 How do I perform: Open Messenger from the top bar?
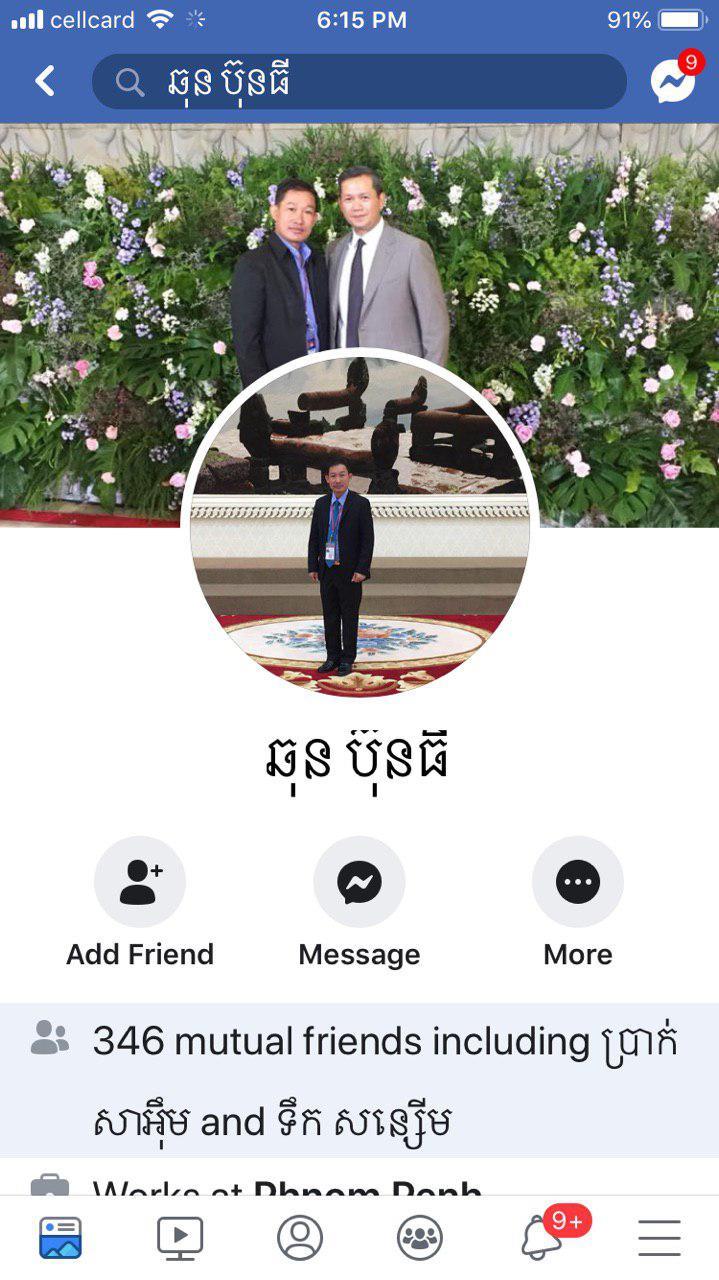673,81
